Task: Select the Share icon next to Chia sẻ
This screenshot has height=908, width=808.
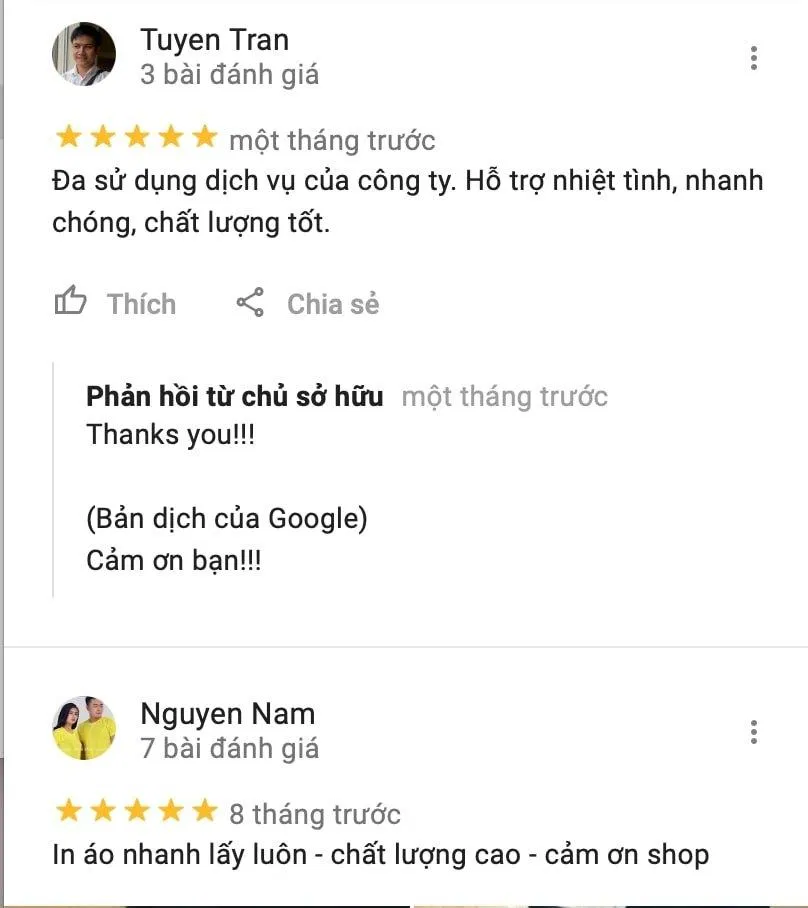Action: (250, 302)
